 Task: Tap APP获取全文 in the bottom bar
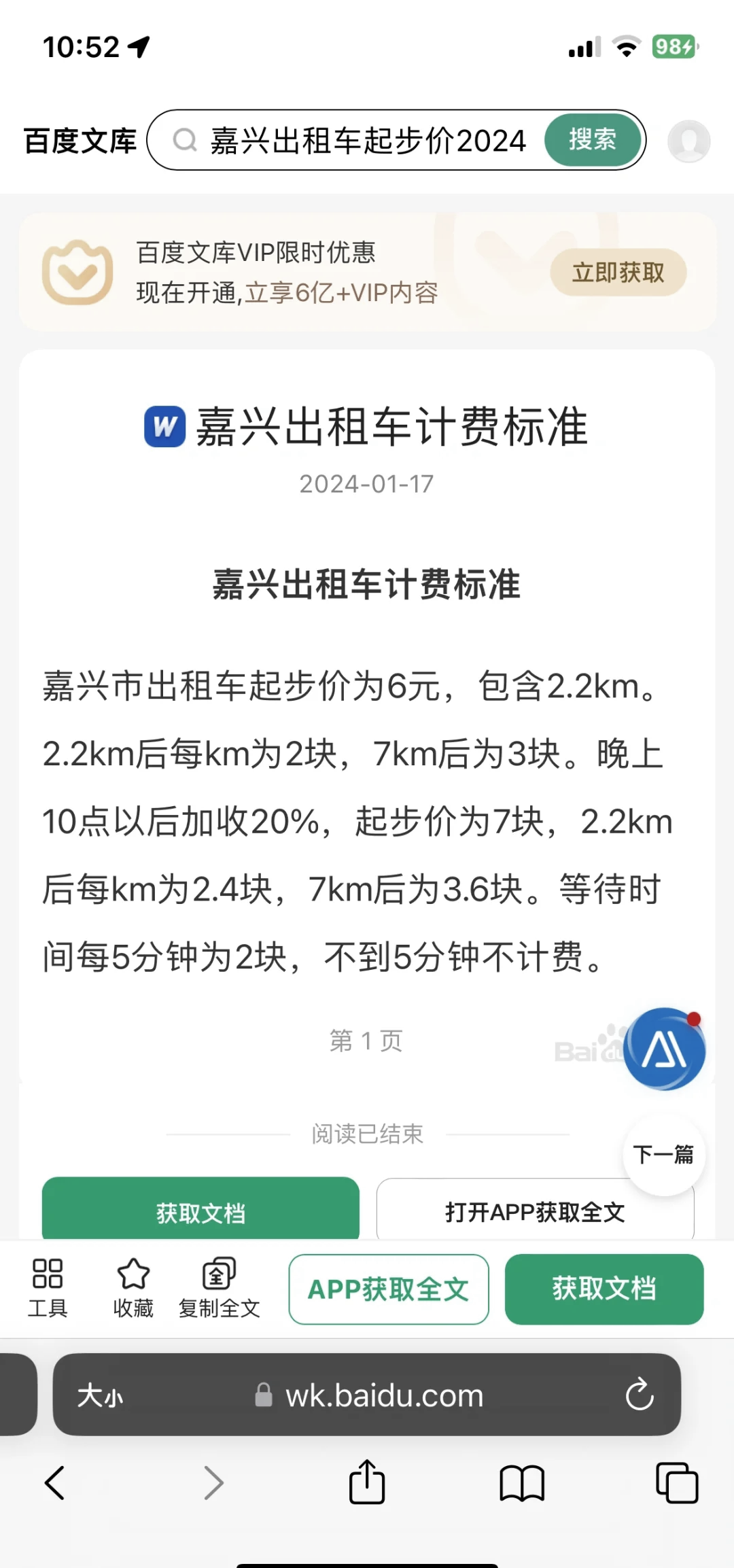[x=388, y=1288]
